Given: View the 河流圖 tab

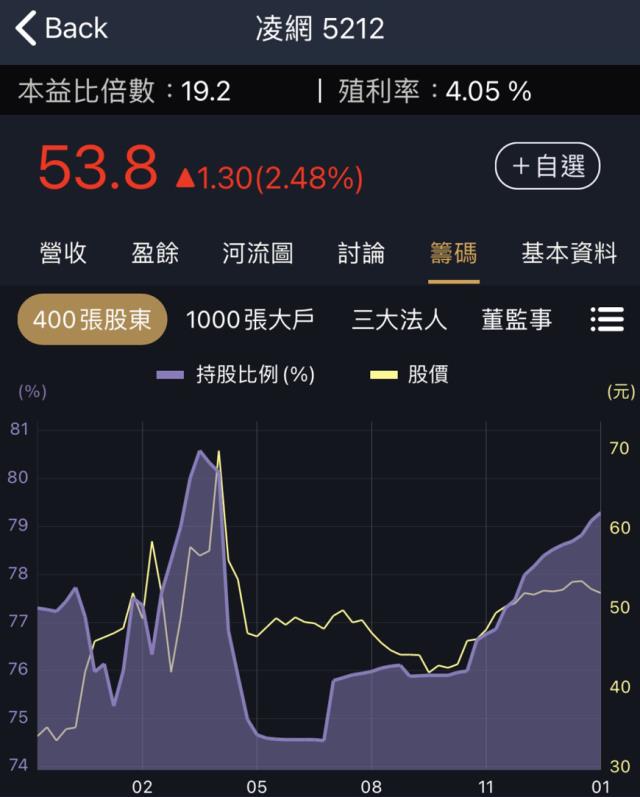Looking at the screenshot, I should 258,253.
